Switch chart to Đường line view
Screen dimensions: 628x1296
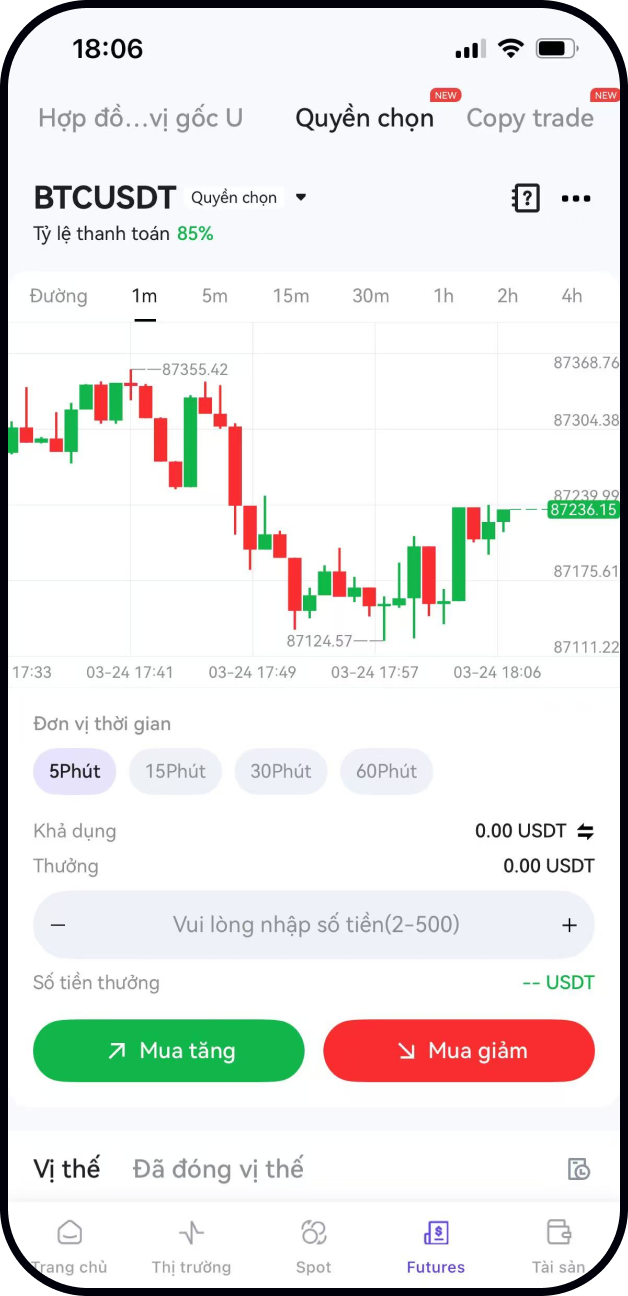[x=58, y=296]
